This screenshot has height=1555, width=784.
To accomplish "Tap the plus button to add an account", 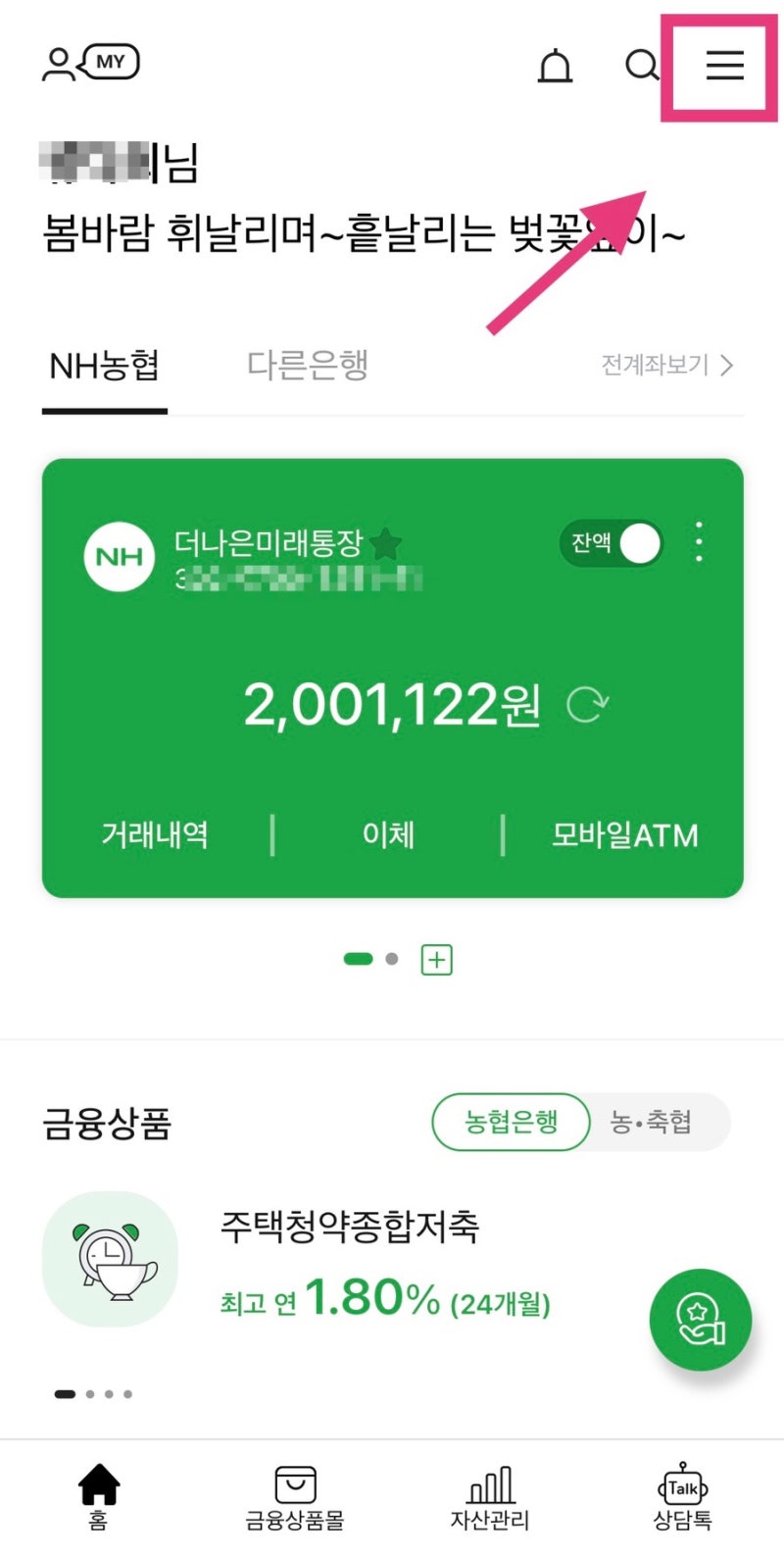I will point(435,960).
